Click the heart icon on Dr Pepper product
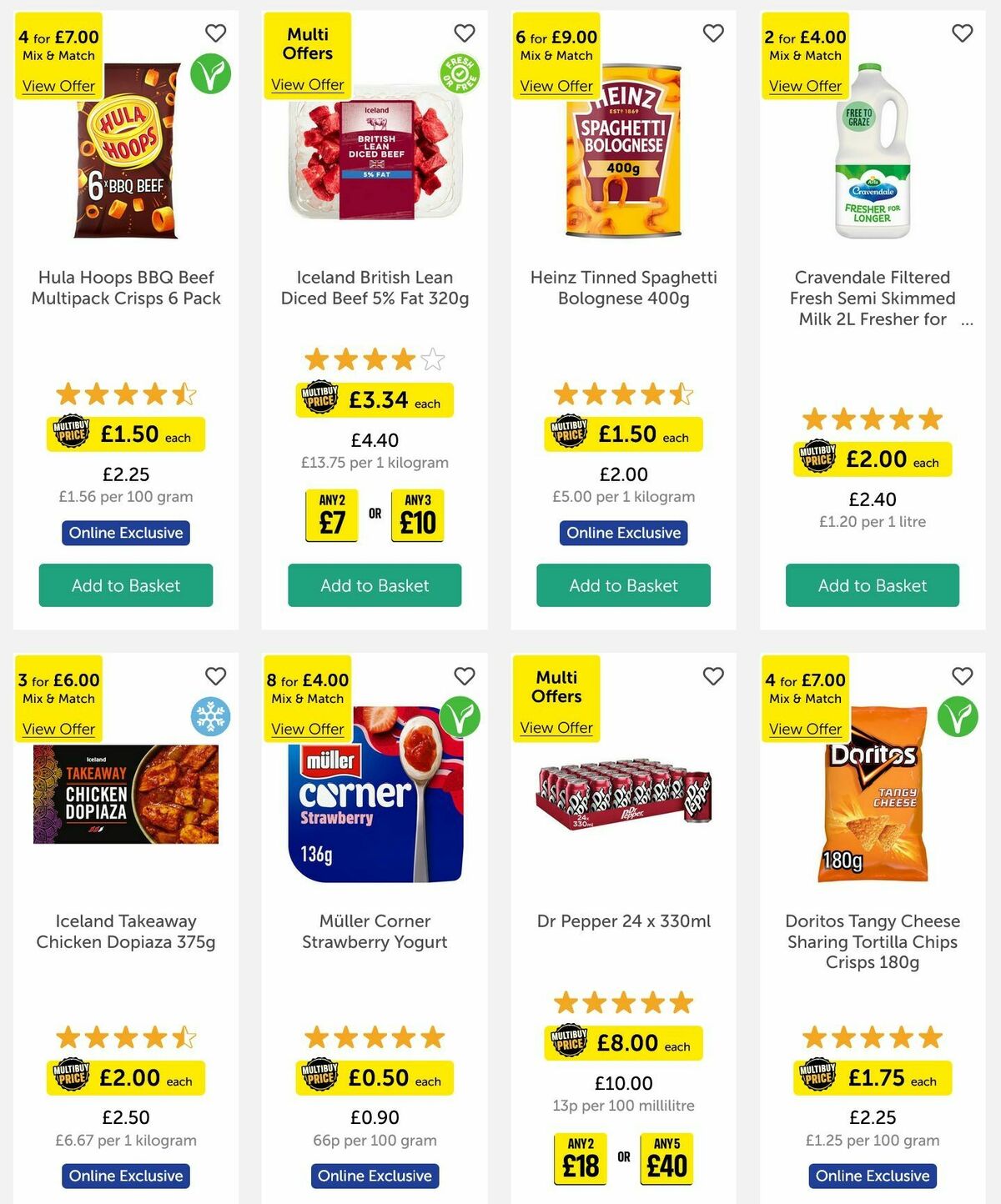The height and width of the screenshot is (1204, 1001). [x=713, y=676]
